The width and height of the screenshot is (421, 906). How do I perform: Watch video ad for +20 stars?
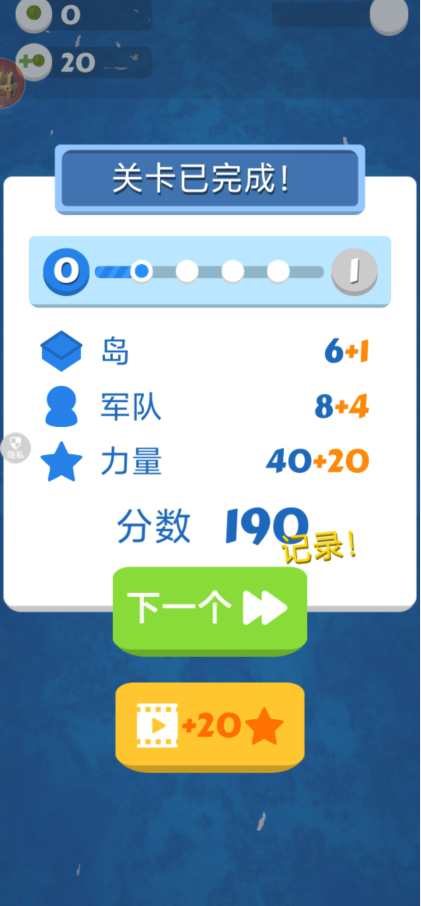[x=210, y=726]
